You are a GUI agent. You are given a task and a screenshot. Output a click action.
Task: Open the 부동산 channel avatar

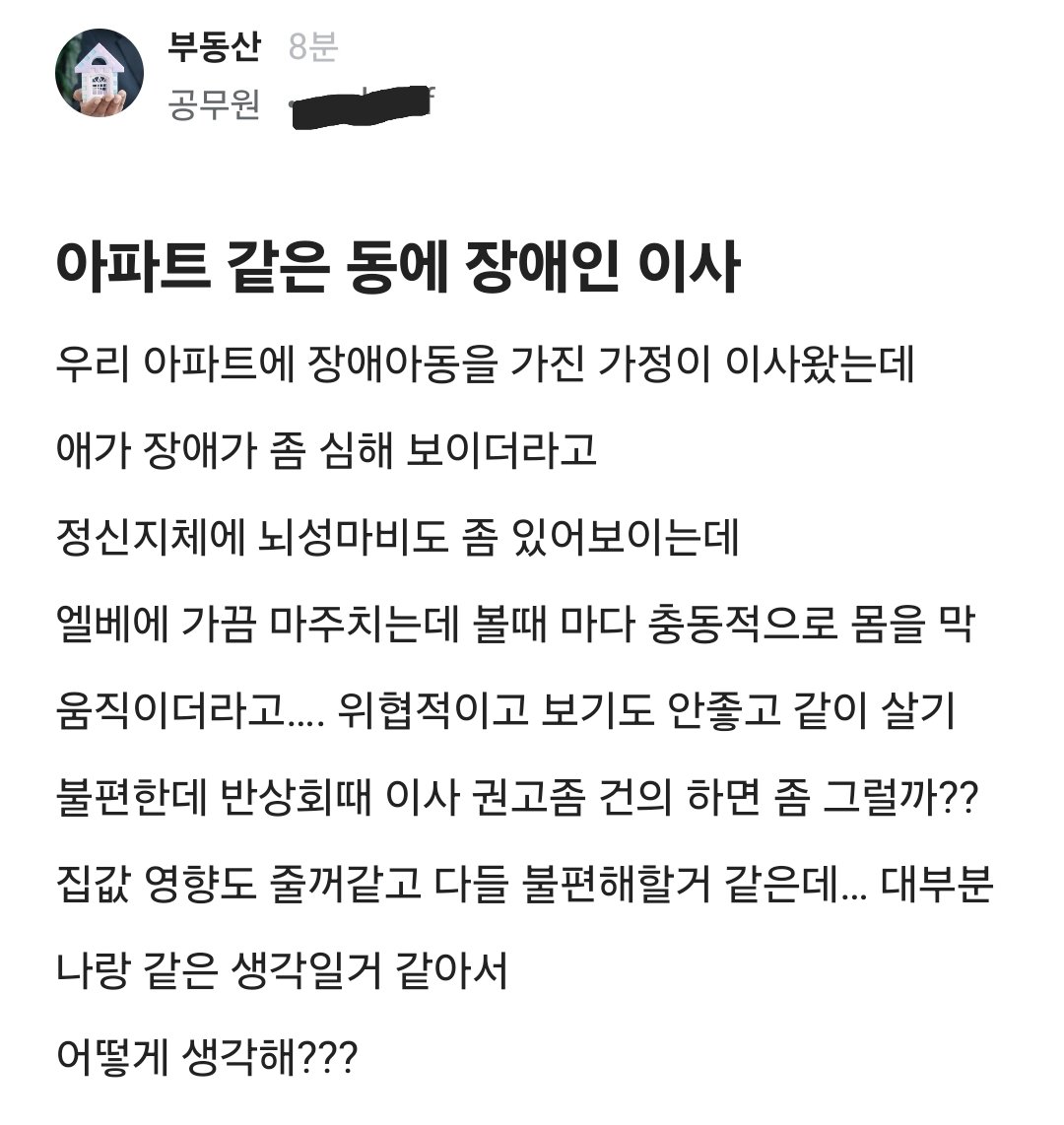point(99,73)
